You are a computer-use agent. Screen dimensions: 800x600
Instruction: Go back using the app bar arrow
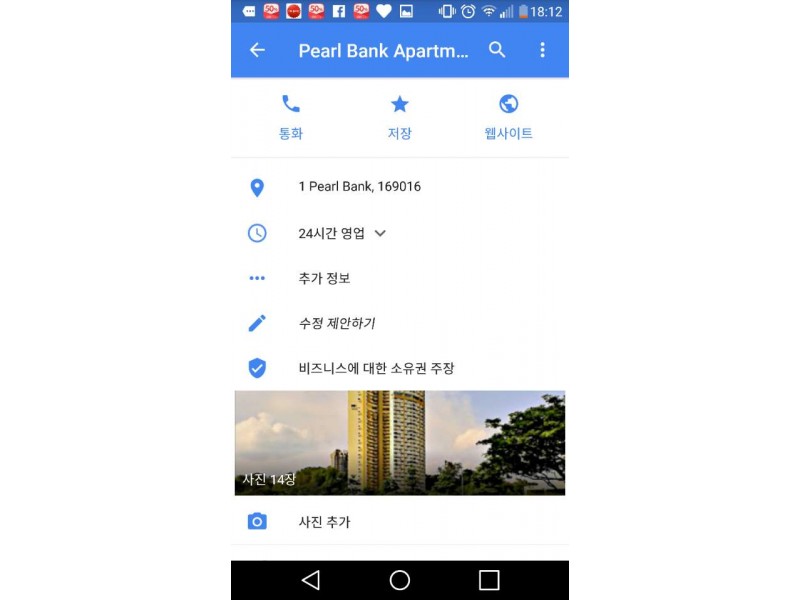[258, 50]
